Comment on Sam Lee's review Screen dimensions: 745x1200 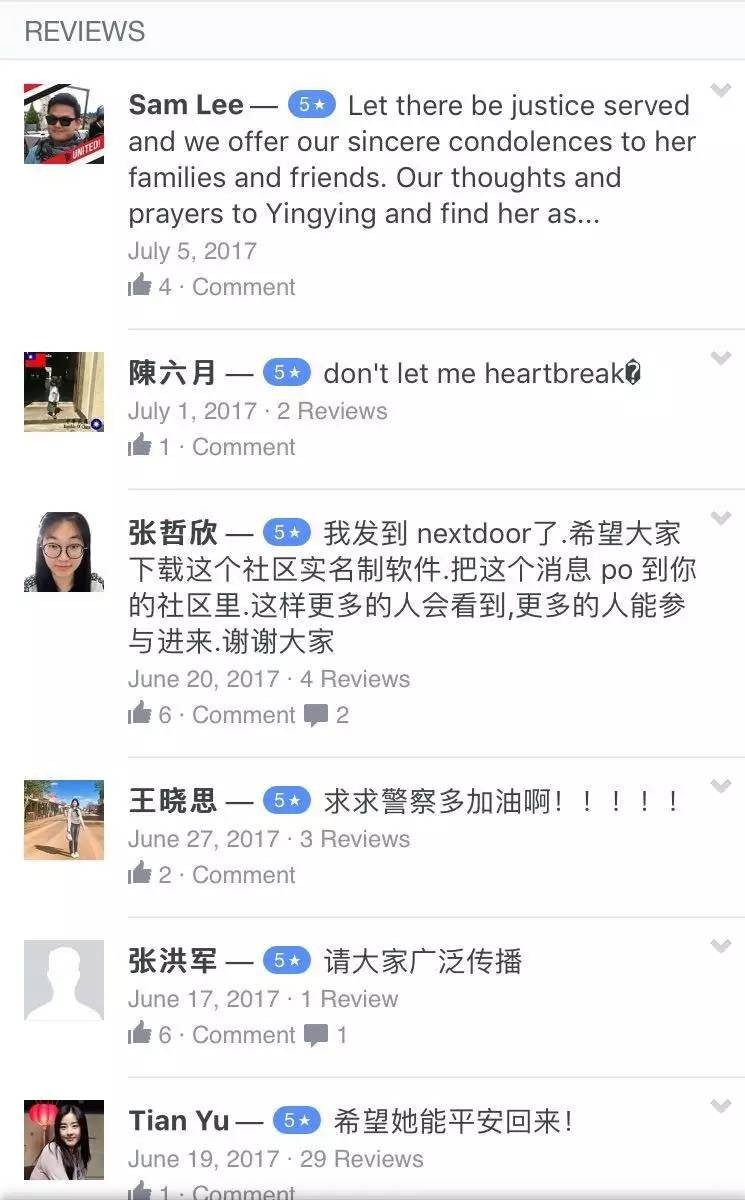click(243, 287)
